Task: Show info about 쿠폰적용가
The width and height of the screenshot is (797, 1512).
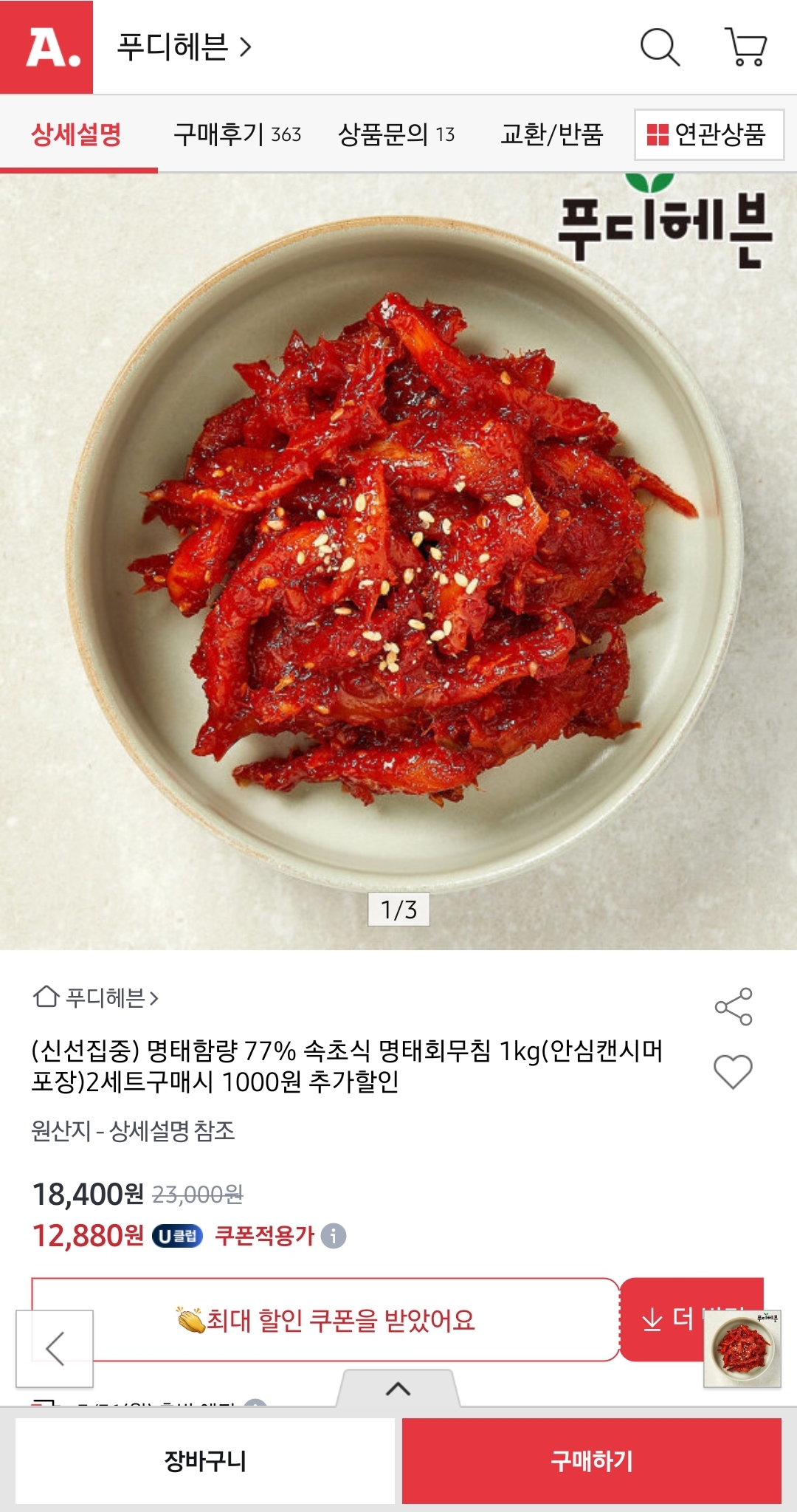Action: point(334,1235)
